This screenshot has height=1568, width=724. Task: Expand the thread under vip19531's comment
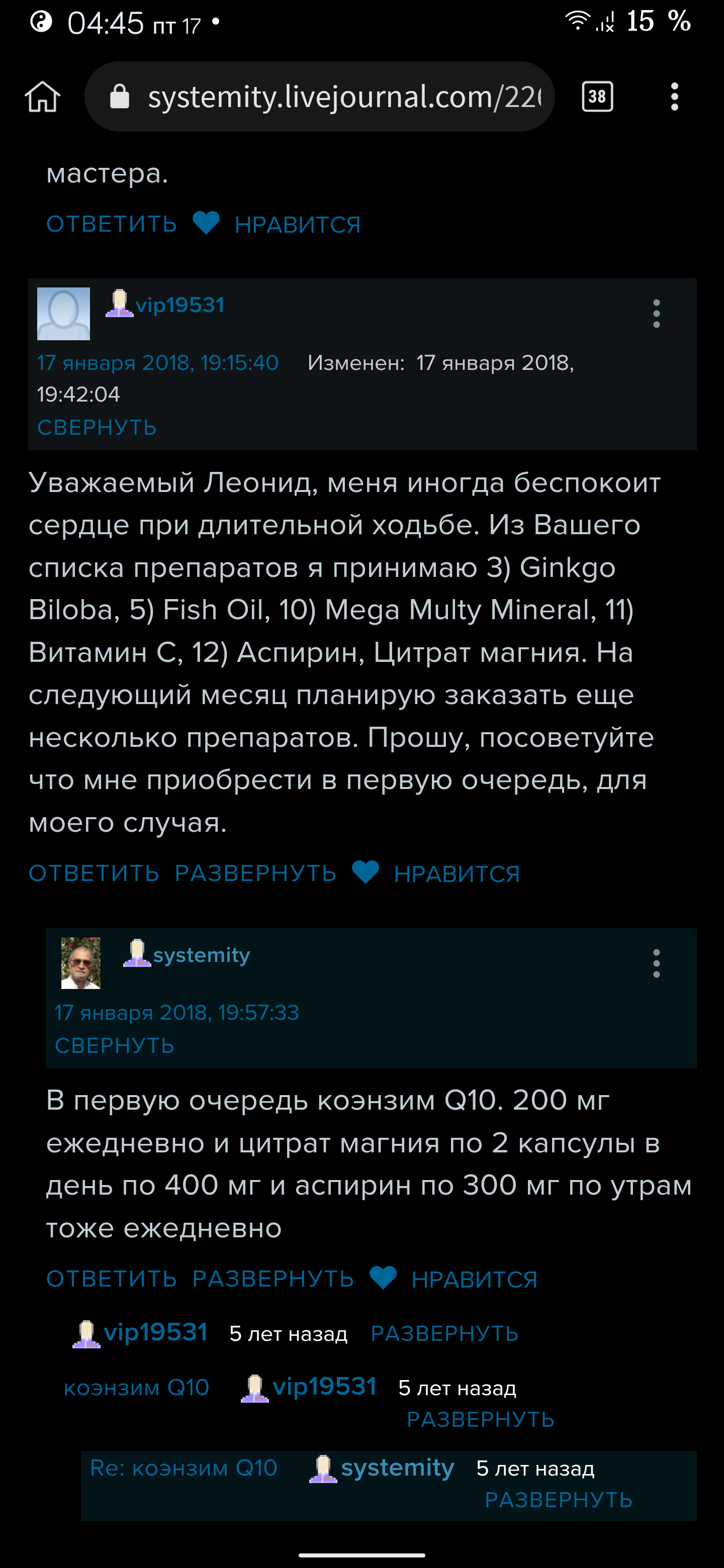click(255, 873)
